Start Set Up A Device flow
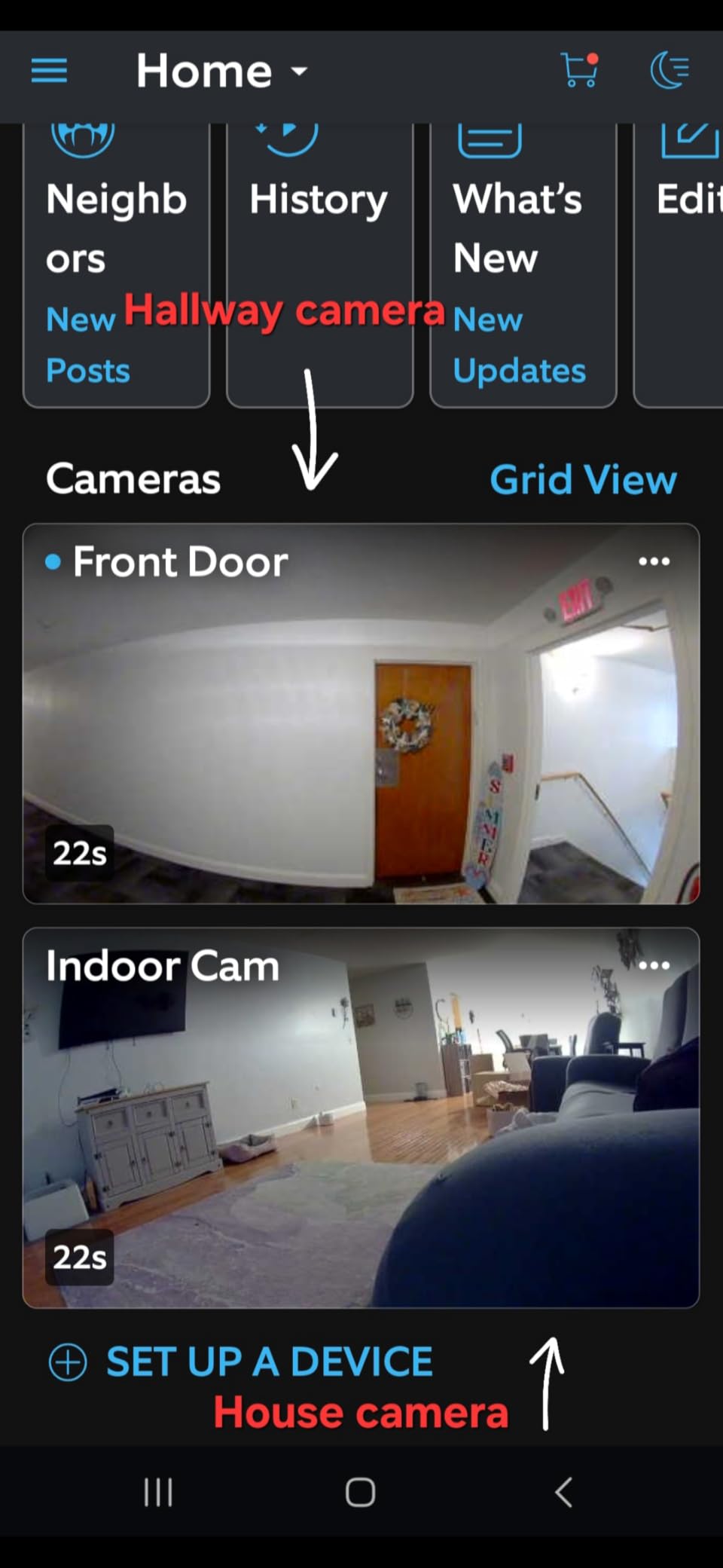Screen dimensions: 723x1568 click(268, 1360)
